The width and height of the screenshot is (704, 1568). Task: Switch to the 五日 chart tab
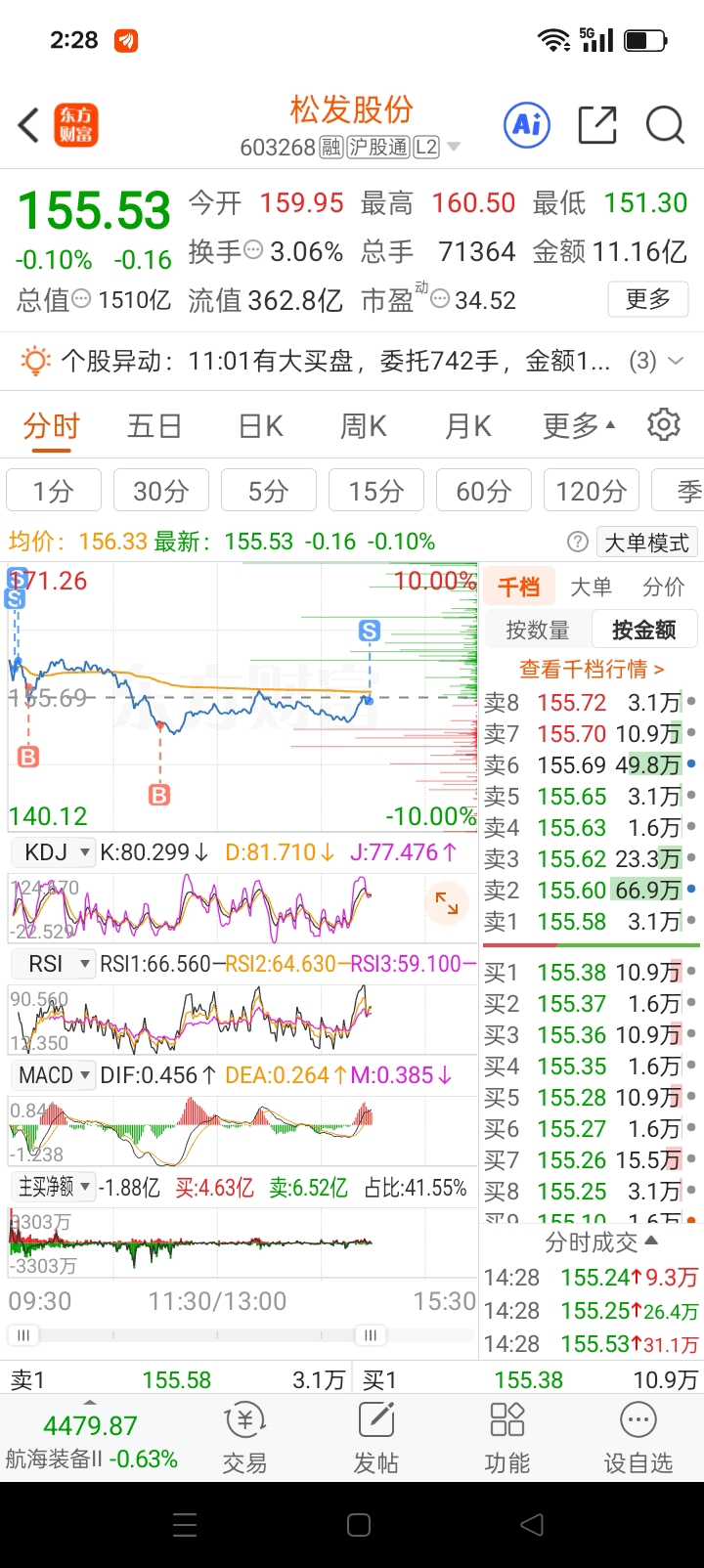pyautogui.click(x=154, y=426)
